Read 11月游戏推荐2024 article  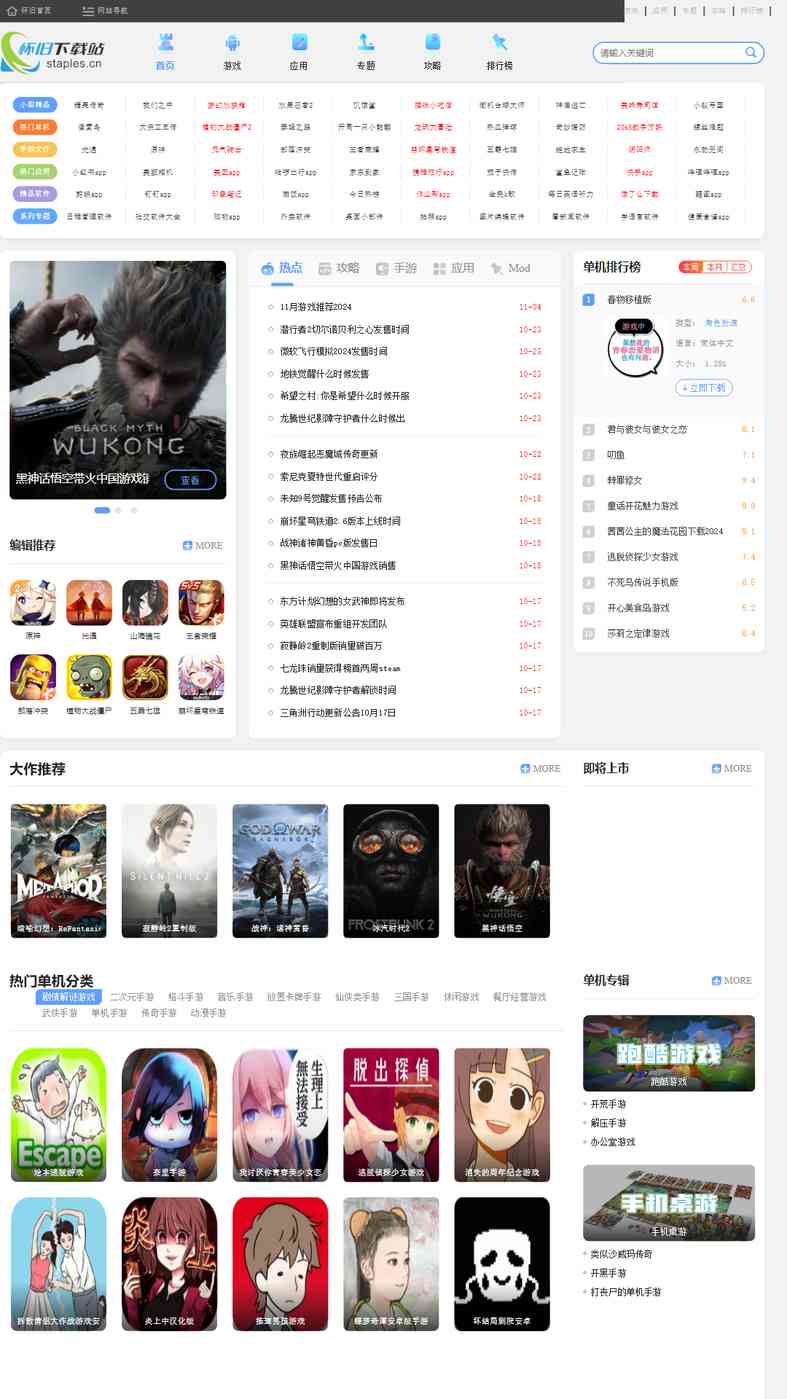tap(316, 307)
